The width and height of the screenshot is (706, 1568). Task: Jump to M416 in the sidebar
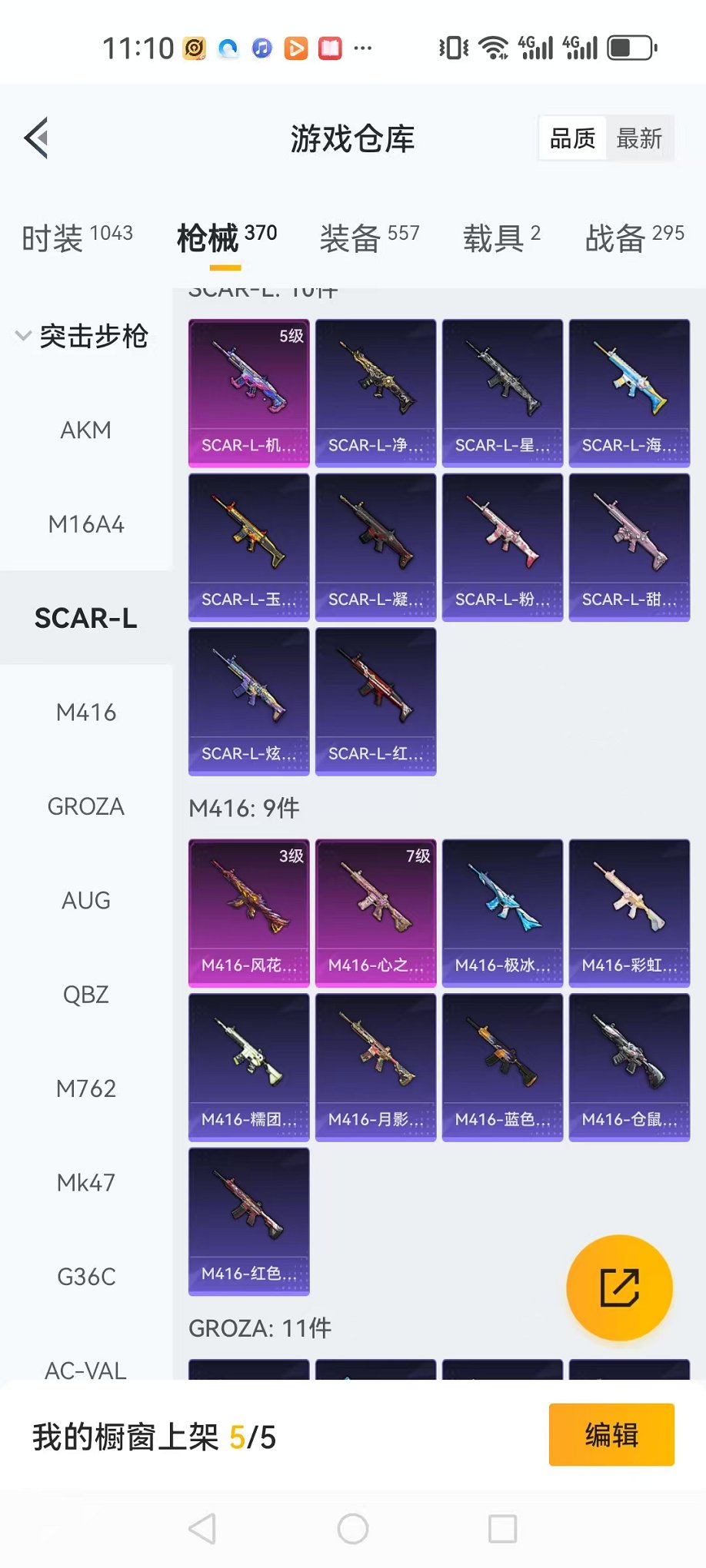(85, 713)
